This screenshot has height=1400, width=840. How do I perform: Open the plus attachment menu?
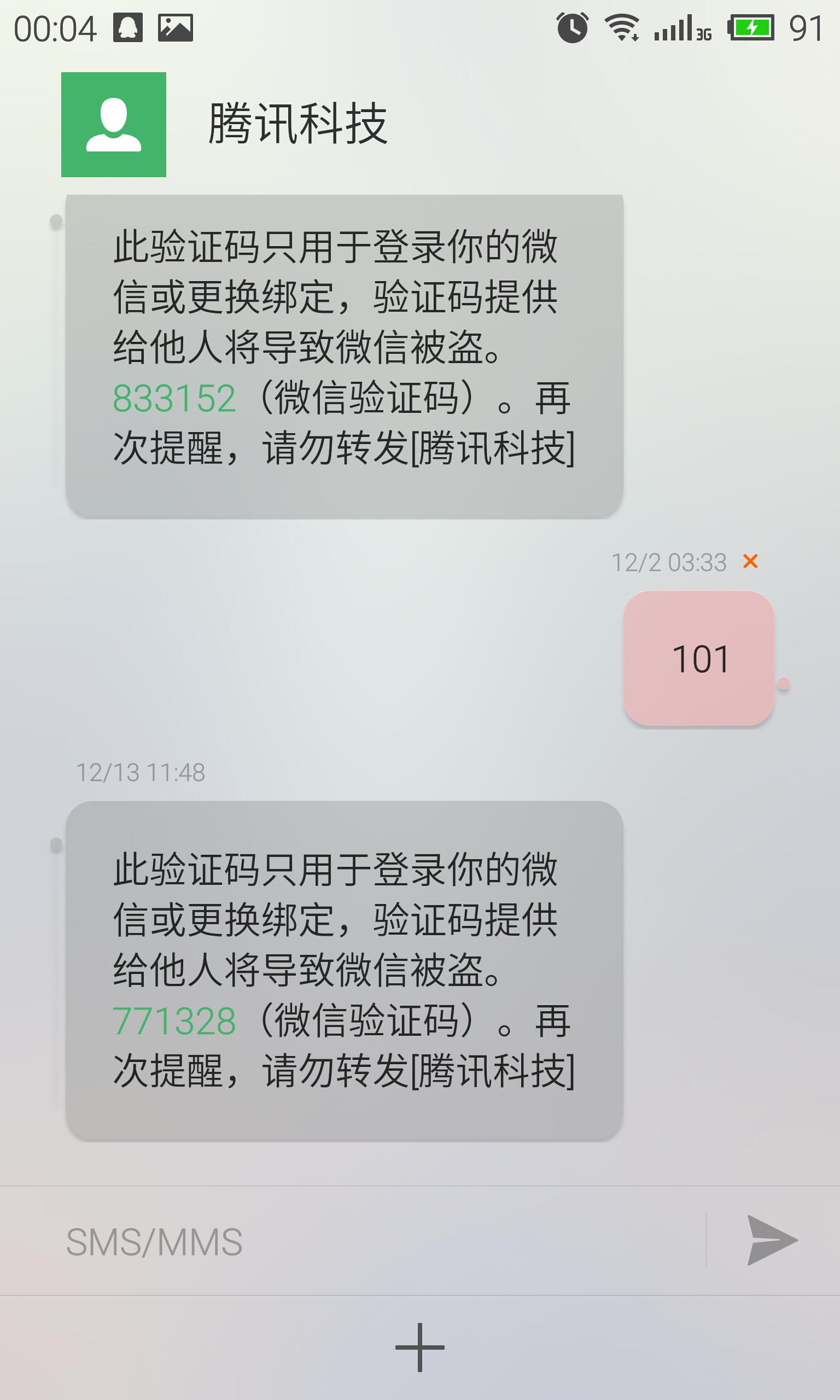[419, 1347]
